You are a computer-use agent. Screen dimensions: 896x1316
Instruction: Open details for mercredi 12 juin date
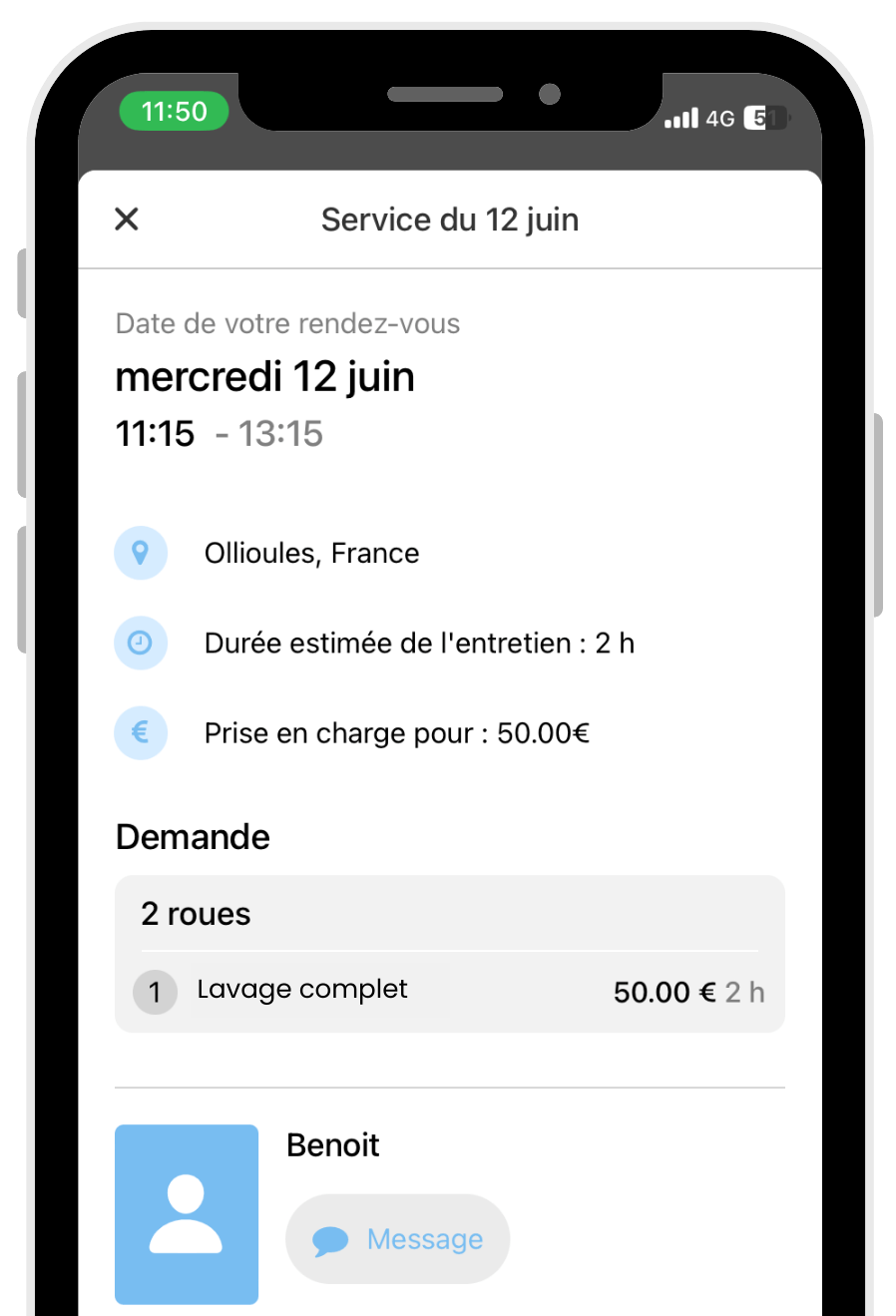264,376
